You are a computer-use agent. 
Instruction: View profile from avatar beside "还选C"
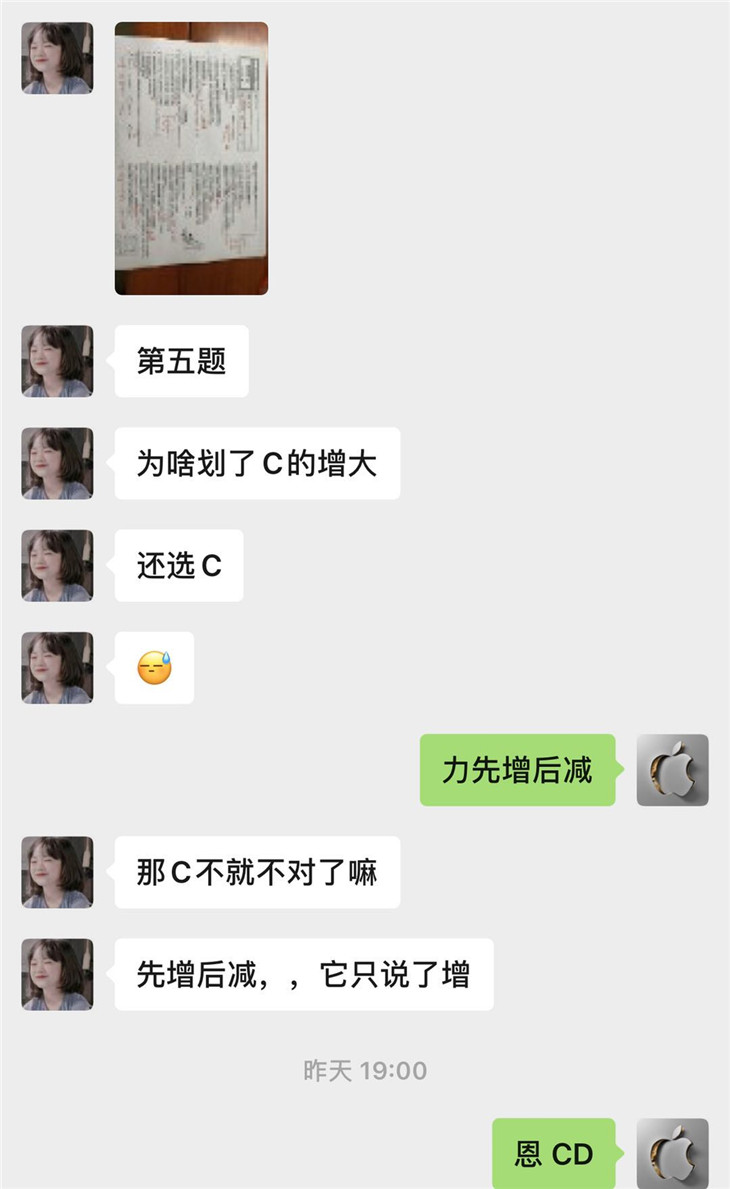coord(57,565)
